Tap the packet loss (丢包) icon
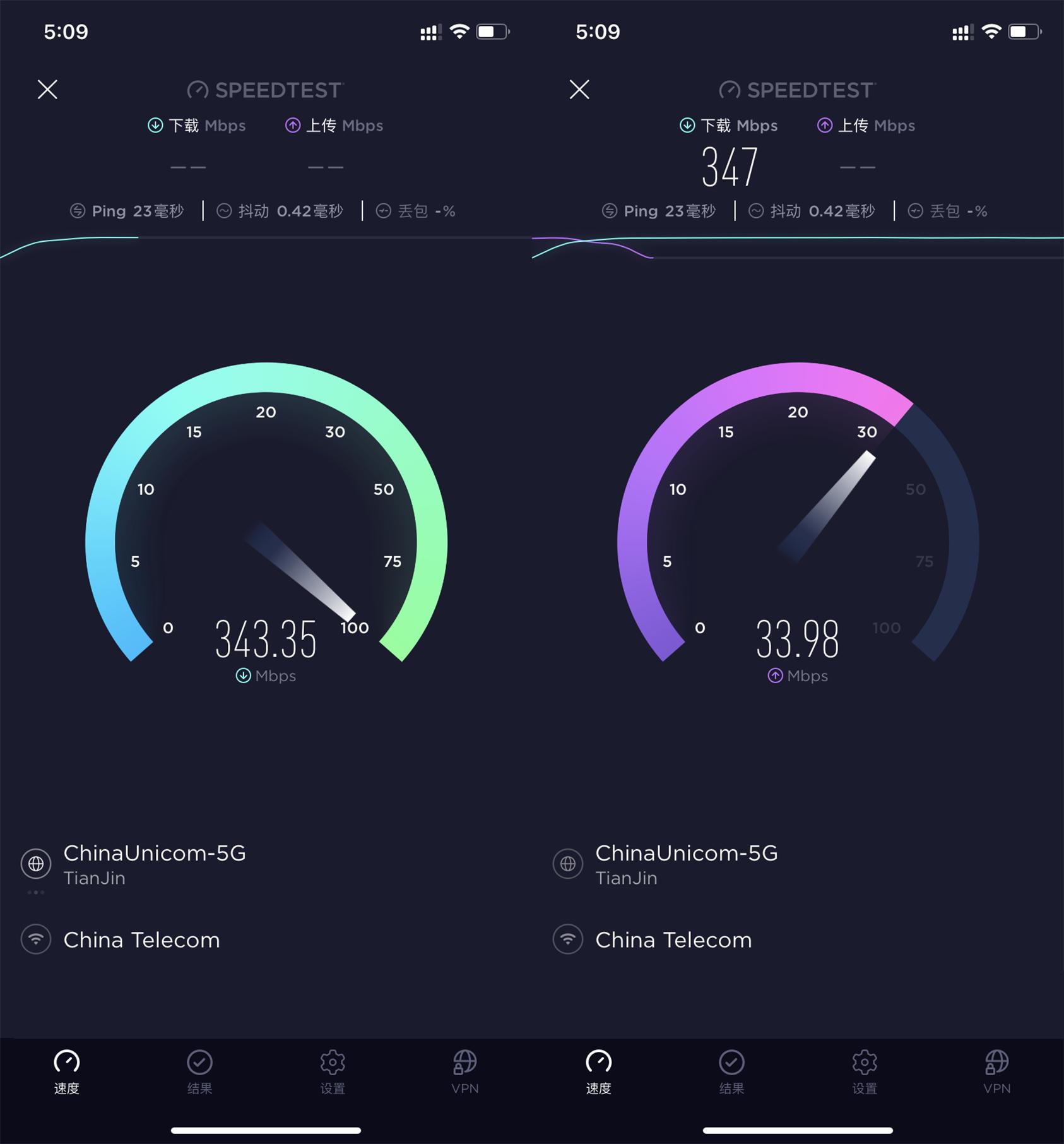 click(x=382, y=211)
